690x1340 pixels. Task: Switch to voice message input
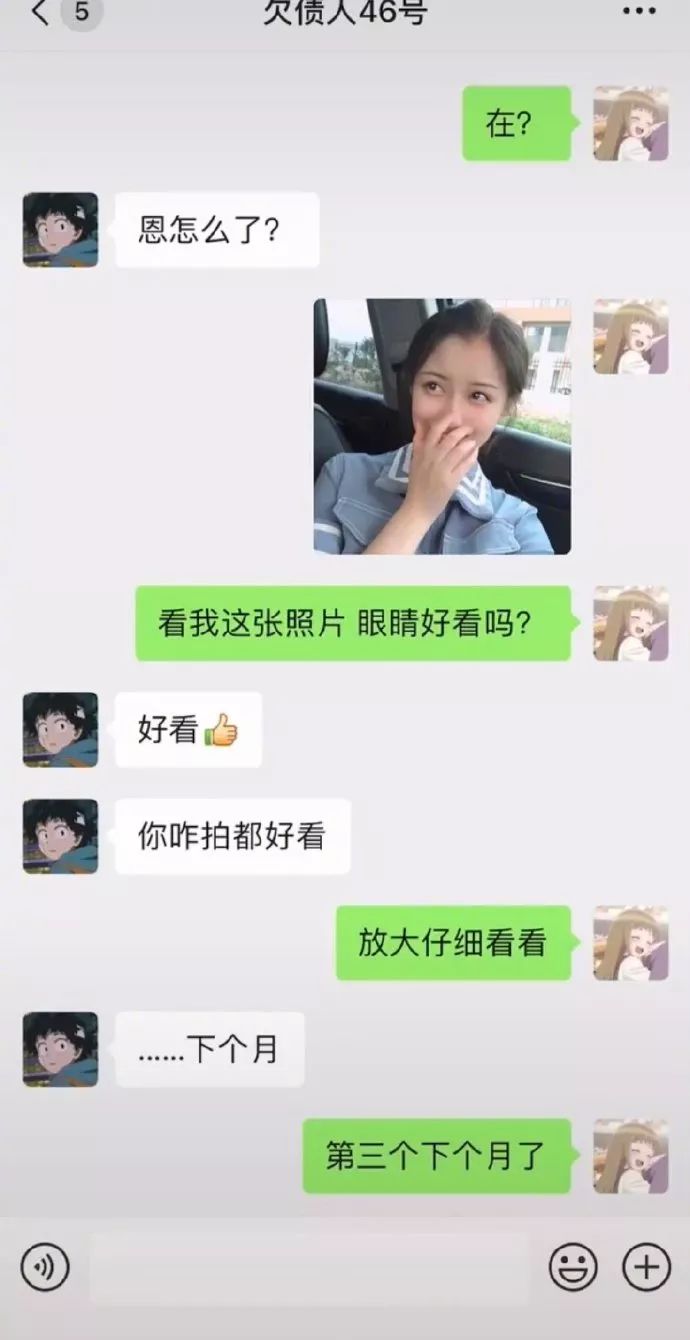click(45, 1268)
